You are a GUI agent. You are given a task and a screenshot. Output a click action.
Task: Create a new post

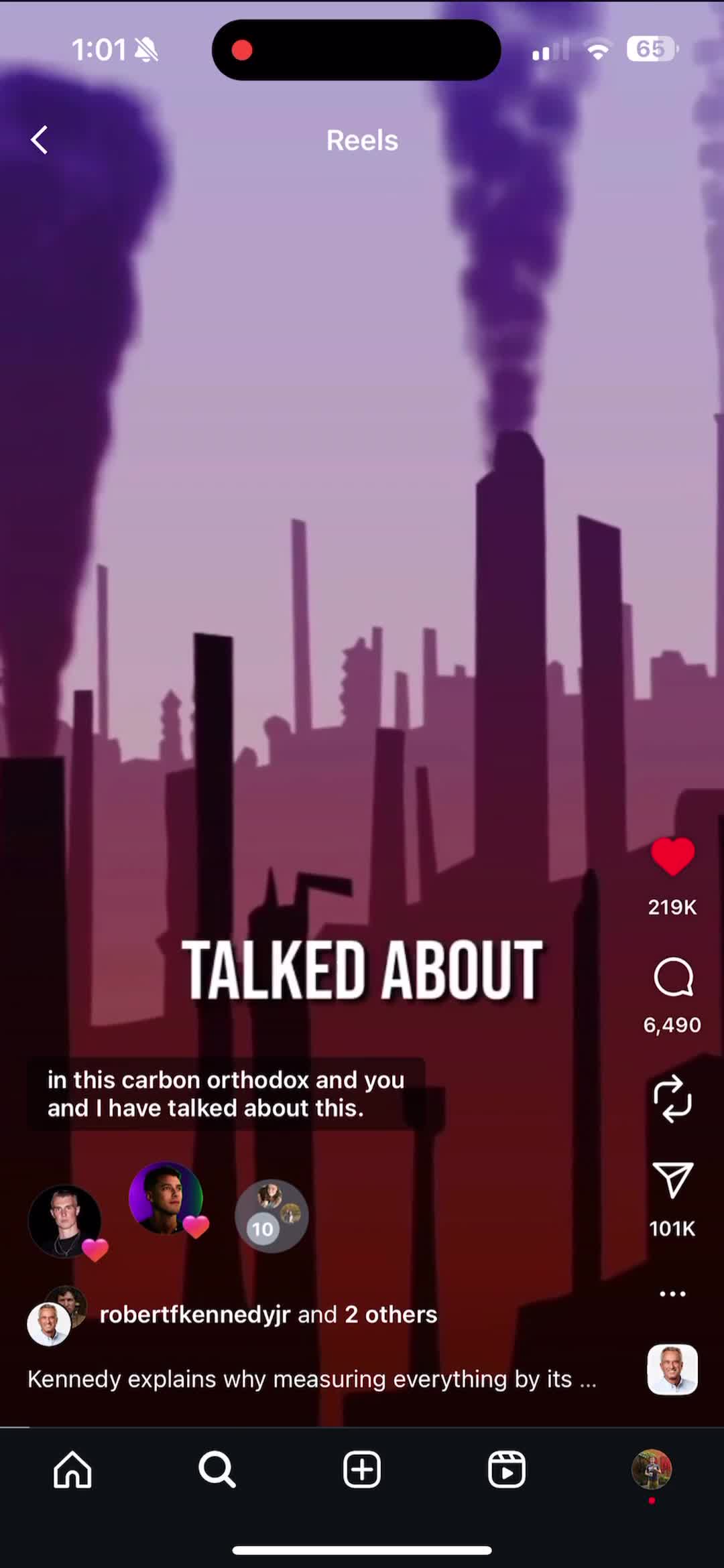click(362, 1469)
